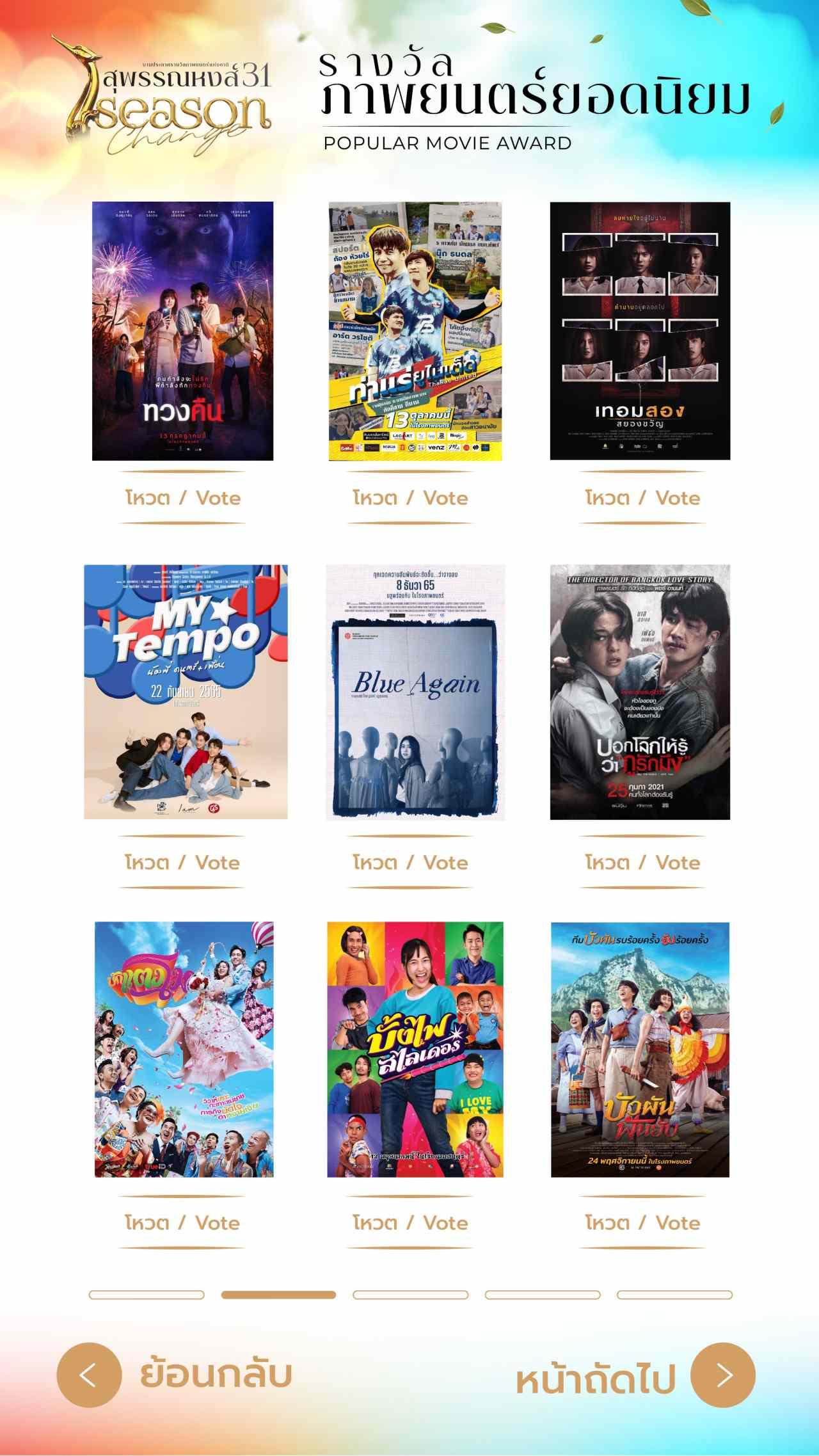Screen dimensions: 819x1456
Task: Open the My Tempo poster
Action: coord(186,691)
